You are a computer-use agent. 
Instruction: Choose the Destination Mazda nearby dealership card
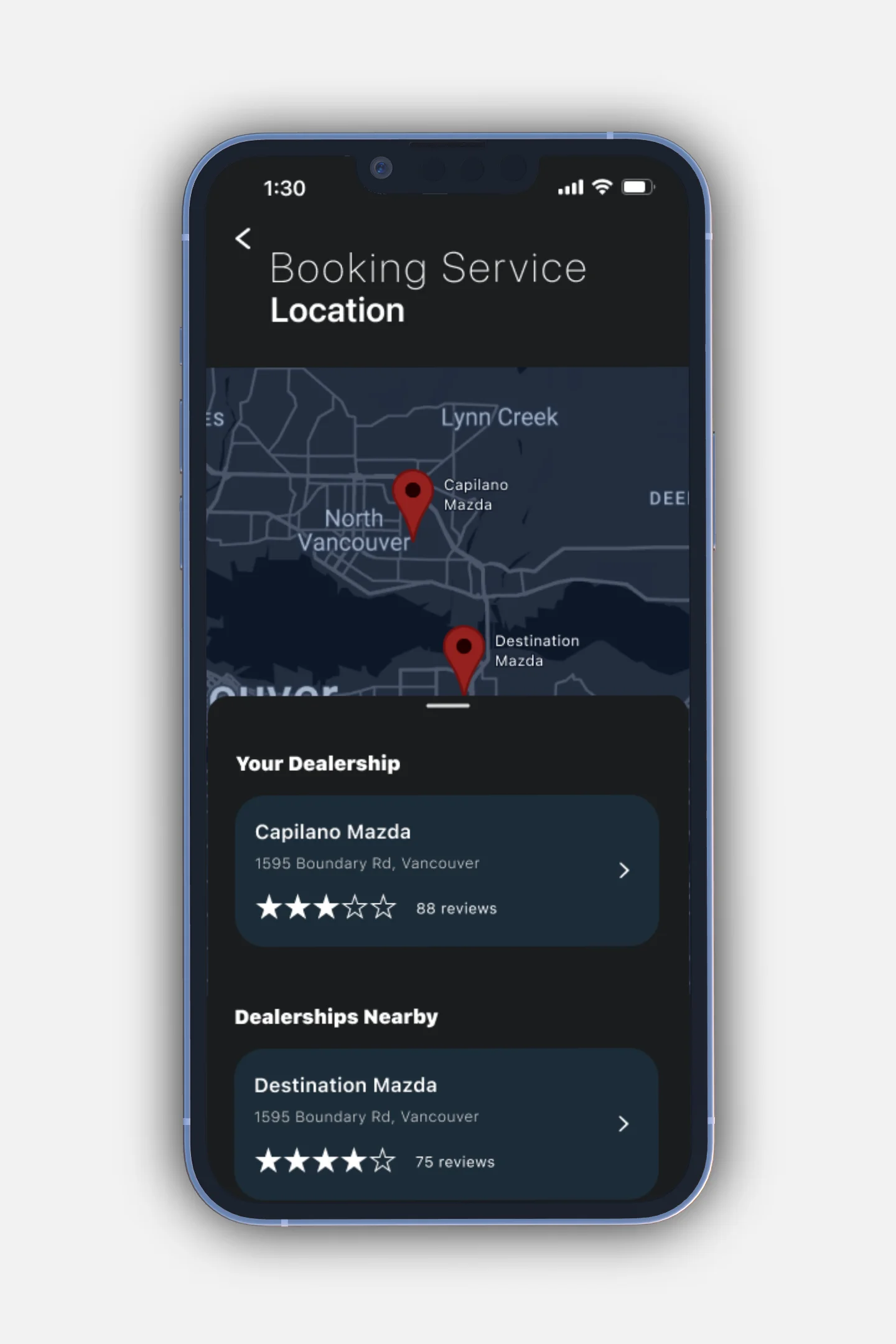pos(447,1123)
